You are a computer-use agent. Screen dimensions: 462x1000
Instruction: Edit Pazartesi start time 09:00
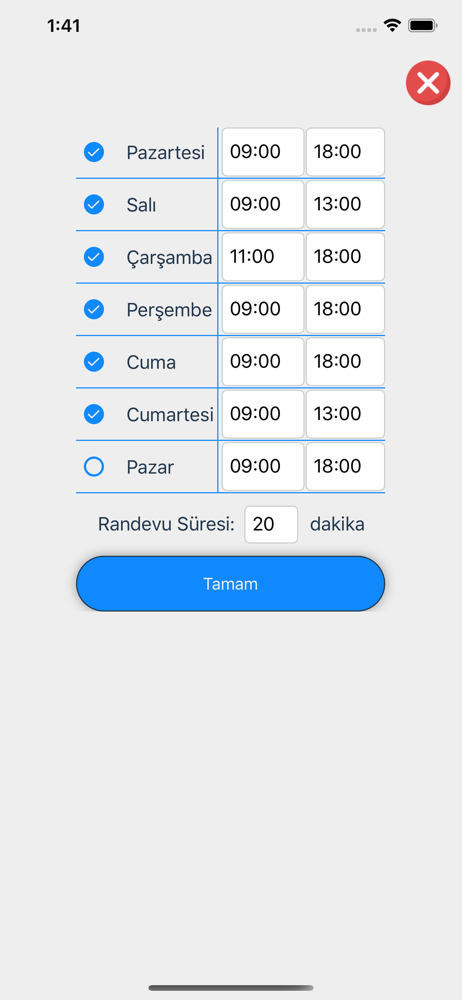coord(263,152)
